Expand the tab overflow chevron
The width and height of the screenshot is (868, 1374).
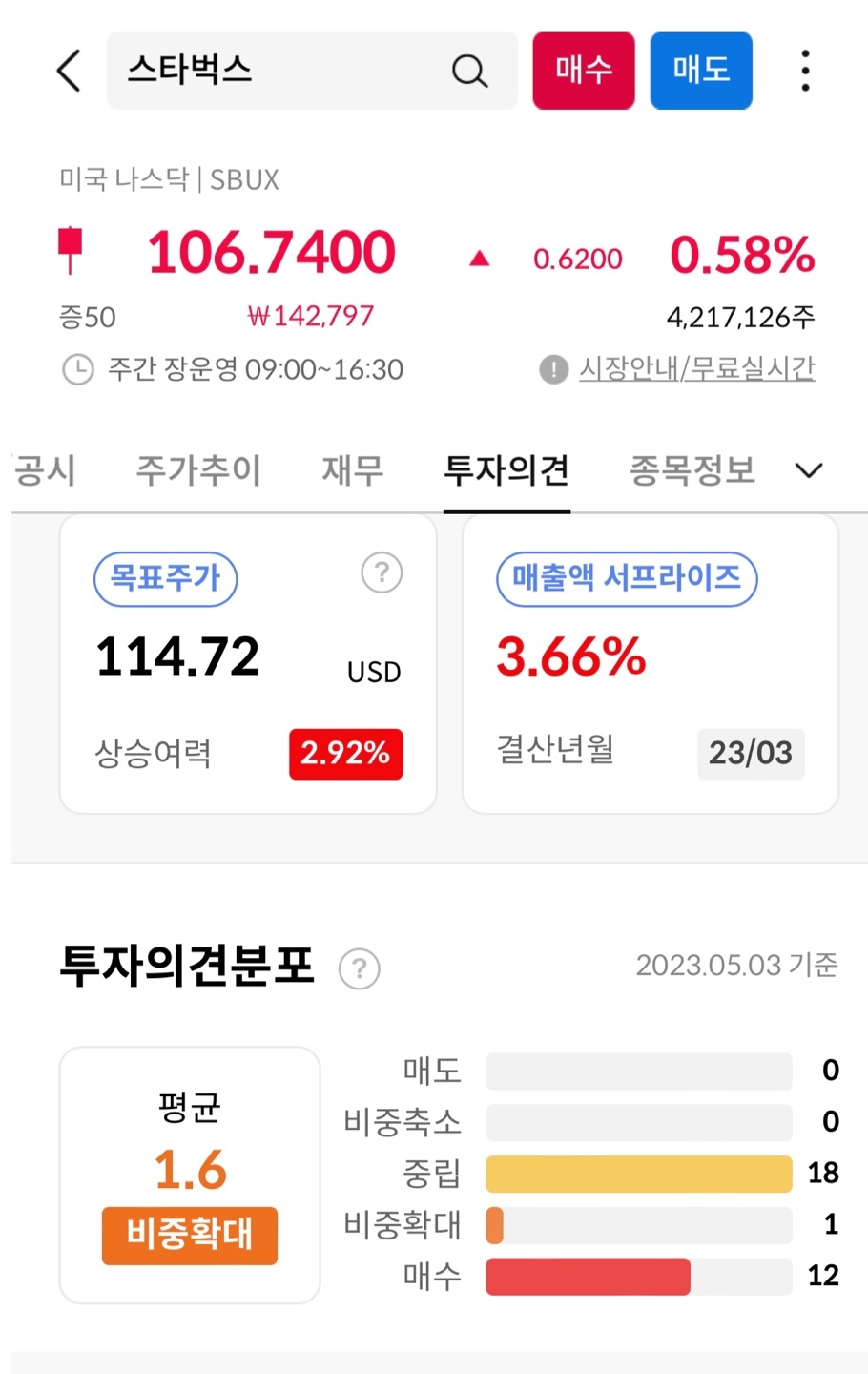(808, 470)
